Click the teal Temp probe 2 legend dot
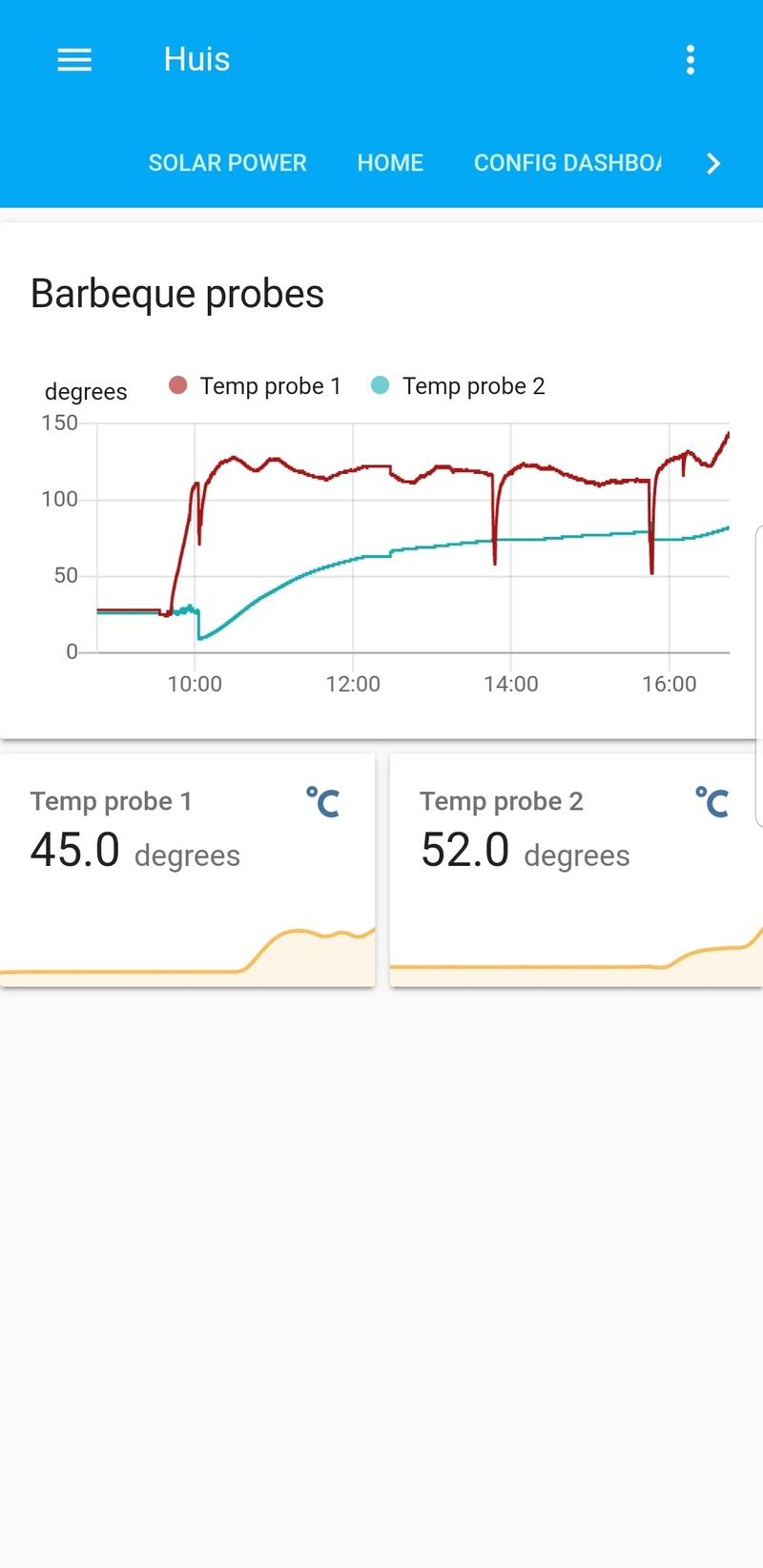 click(380, 385)
